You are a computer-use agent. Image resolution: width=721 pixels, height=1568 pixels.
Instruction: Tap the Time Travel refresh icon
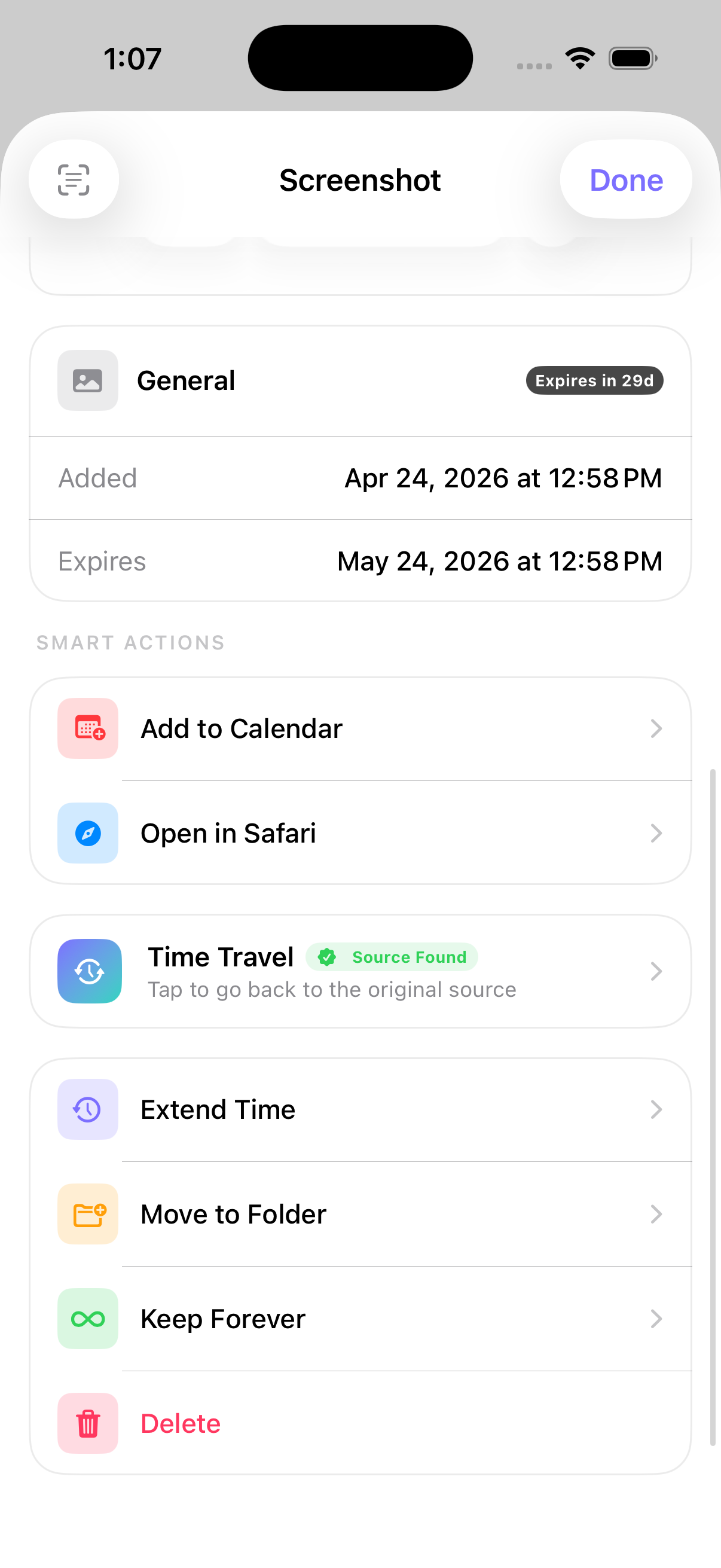click(89, 971)
